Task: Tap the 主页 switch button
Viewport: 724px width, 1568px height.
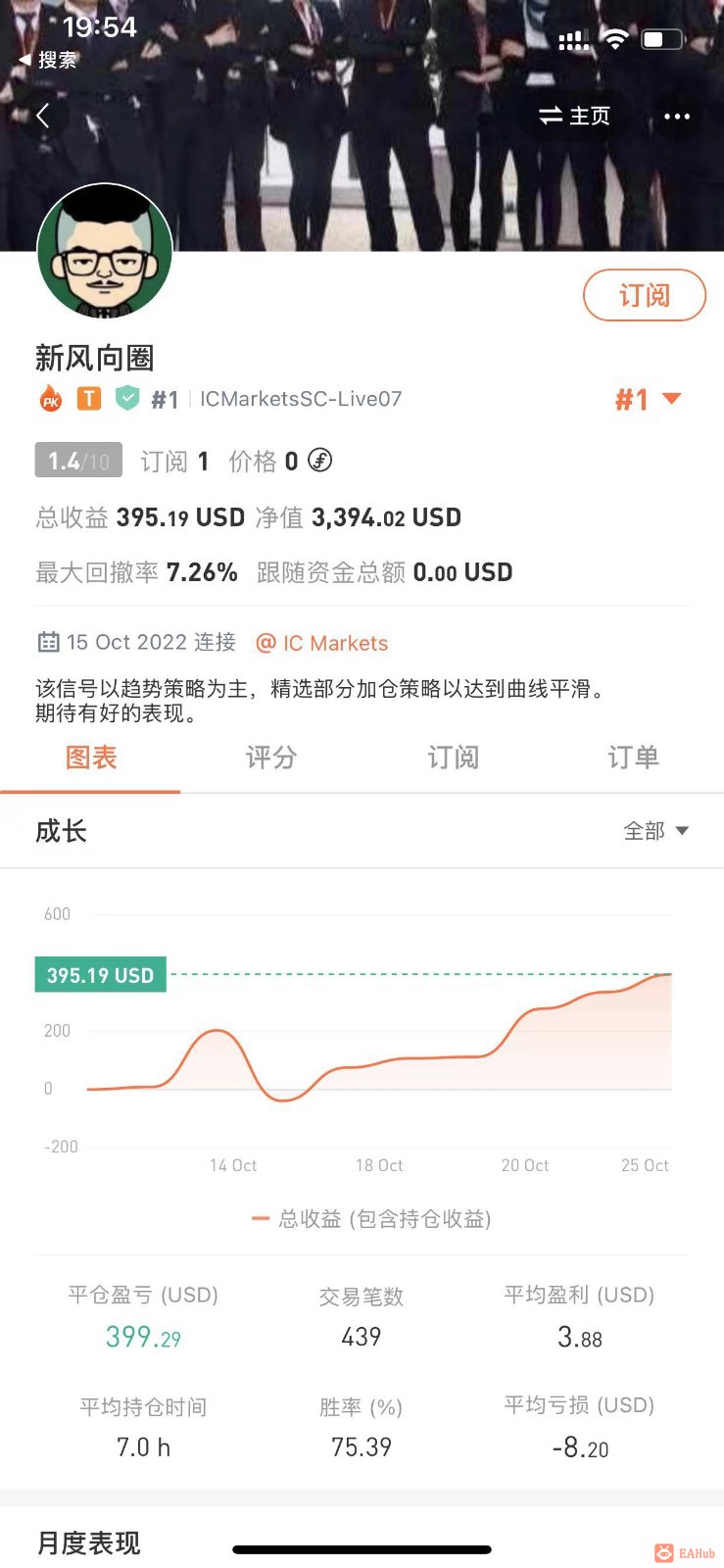Action: coord(575,116)
